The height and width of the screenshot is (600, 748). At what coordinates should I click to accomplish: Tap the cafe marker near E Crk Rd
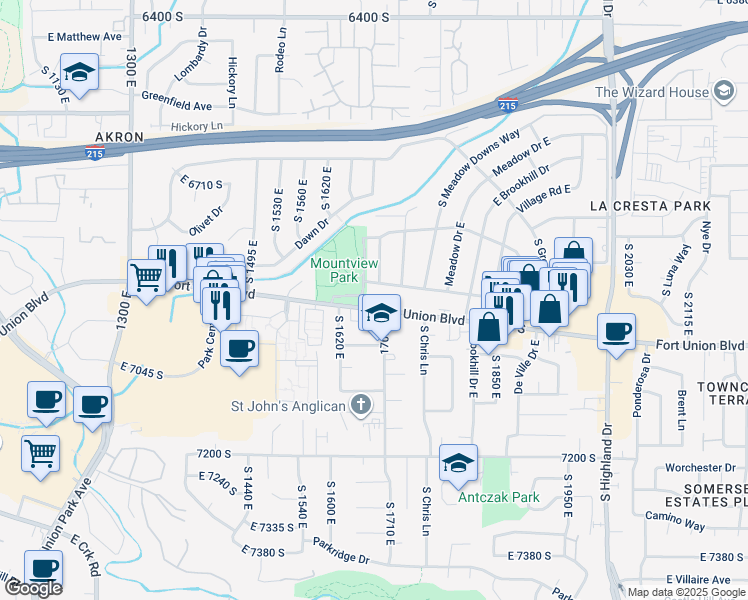43,569
